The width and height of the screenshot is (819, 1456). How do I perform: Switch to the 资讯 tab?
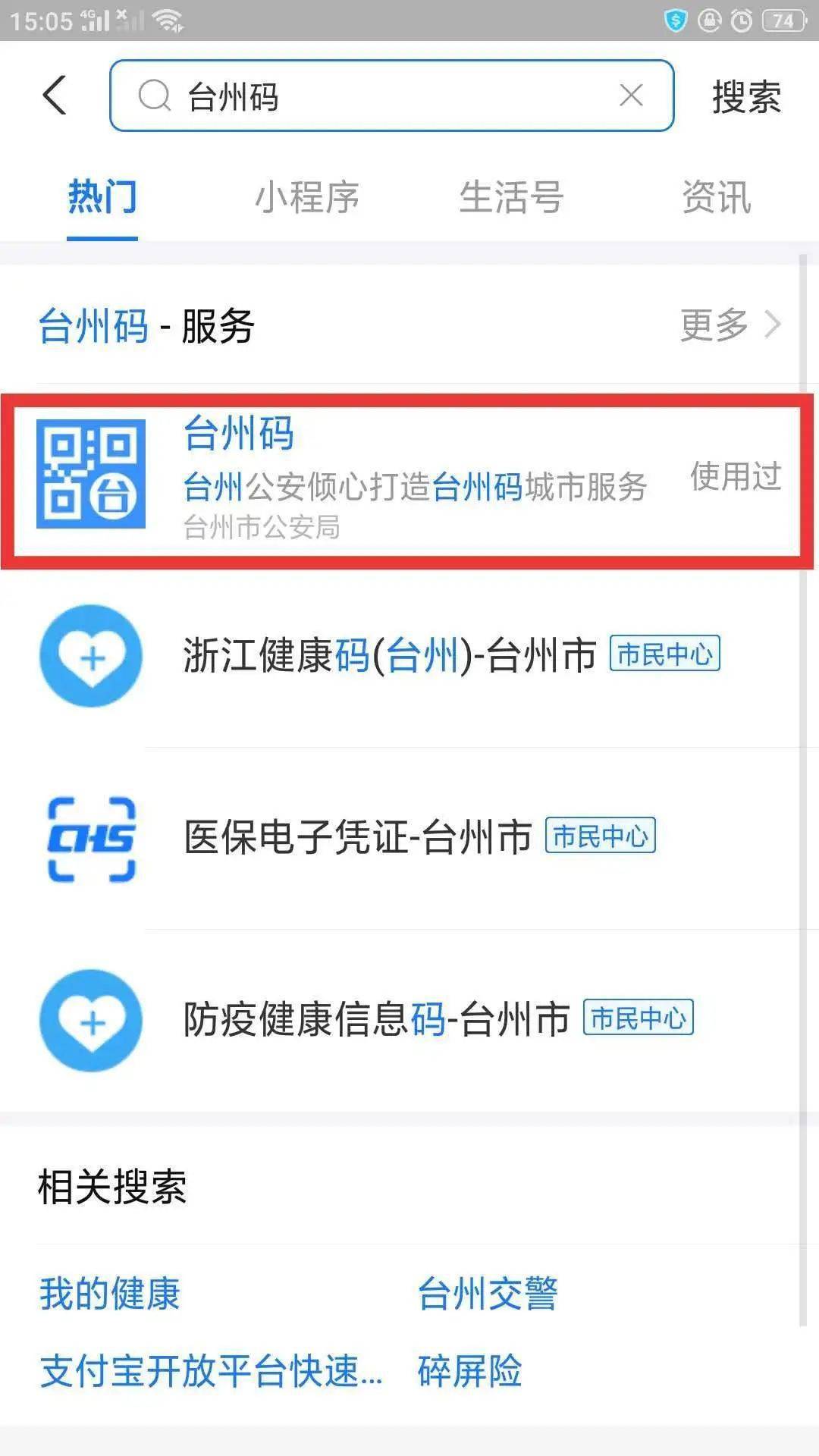tap(717, 199)
